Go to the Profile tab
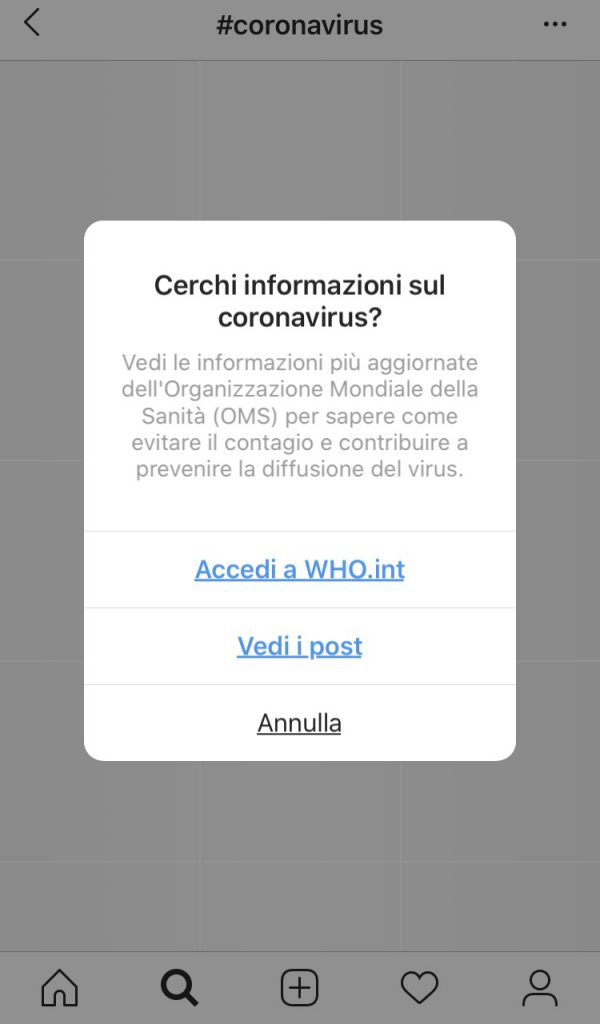 click(x=540, y=987)
